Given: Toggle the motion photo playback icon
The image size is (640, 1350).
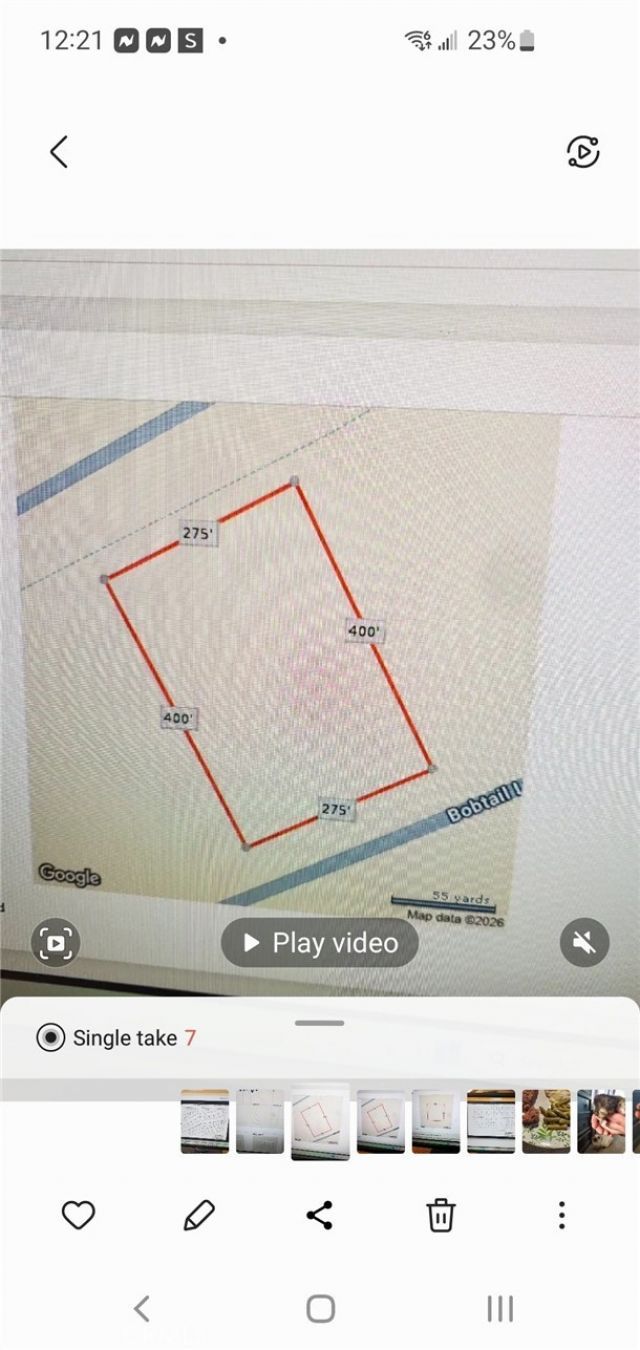Looking at the screenshot, I should tap(582, 152).
